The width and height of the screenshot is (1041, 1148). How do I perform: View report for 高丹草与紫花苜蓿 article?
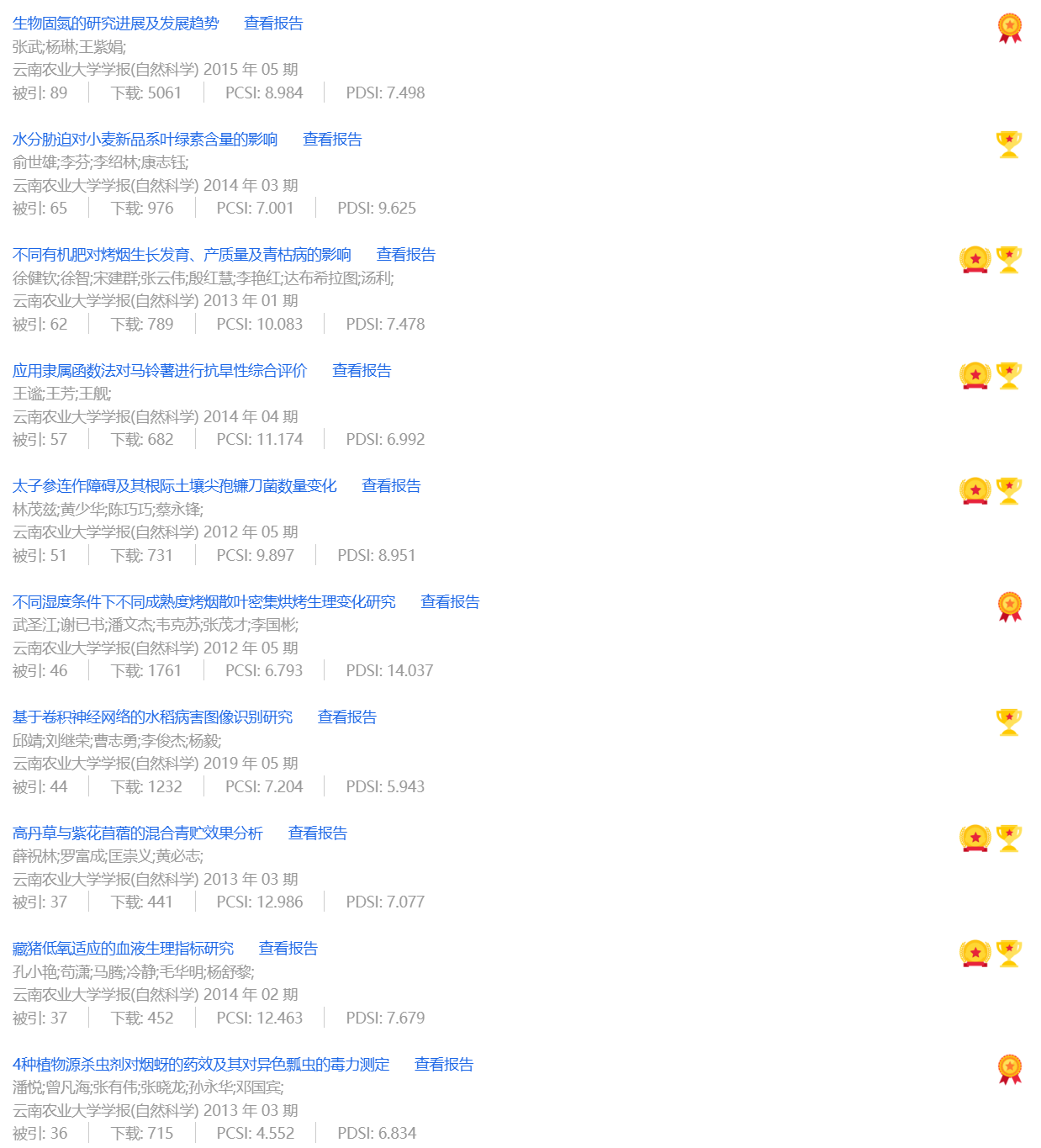(x=318, y=833)
